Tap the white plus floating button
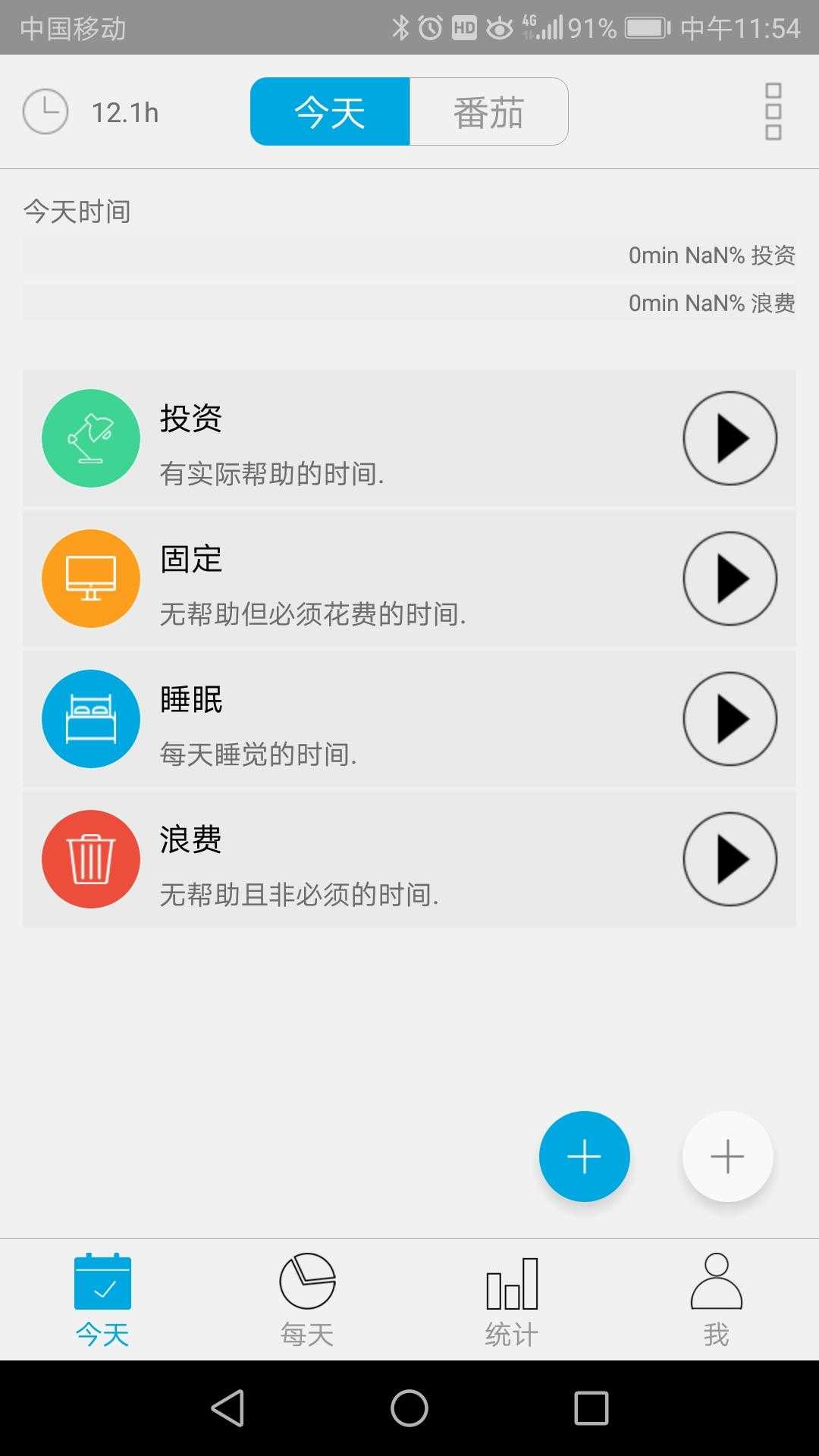 pos(727,1156)
